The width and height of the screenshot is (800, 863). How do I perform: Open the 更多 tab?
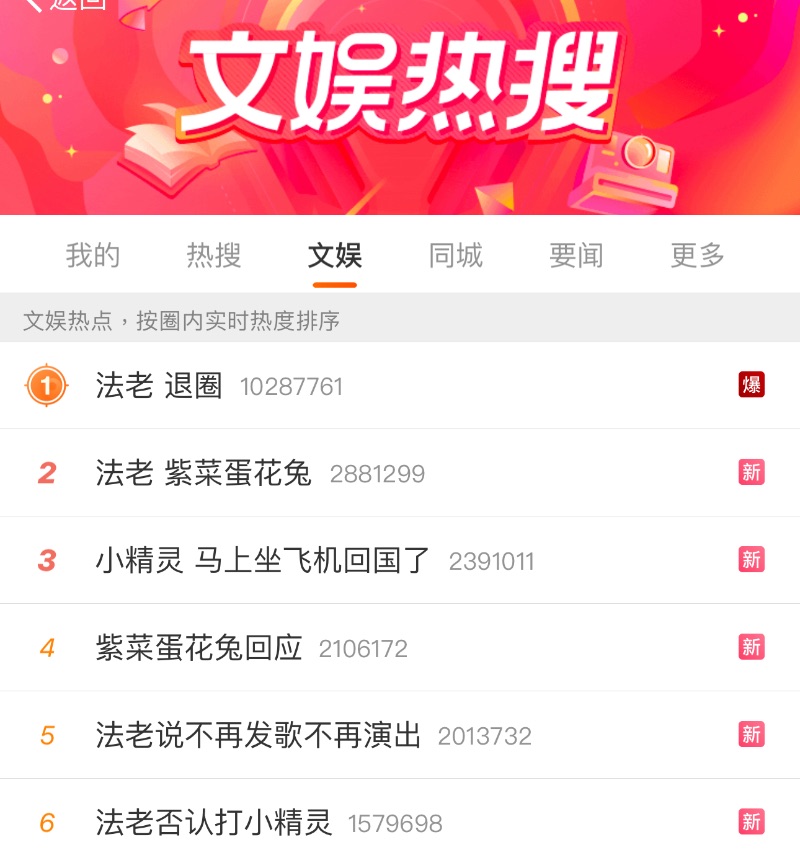698,256
